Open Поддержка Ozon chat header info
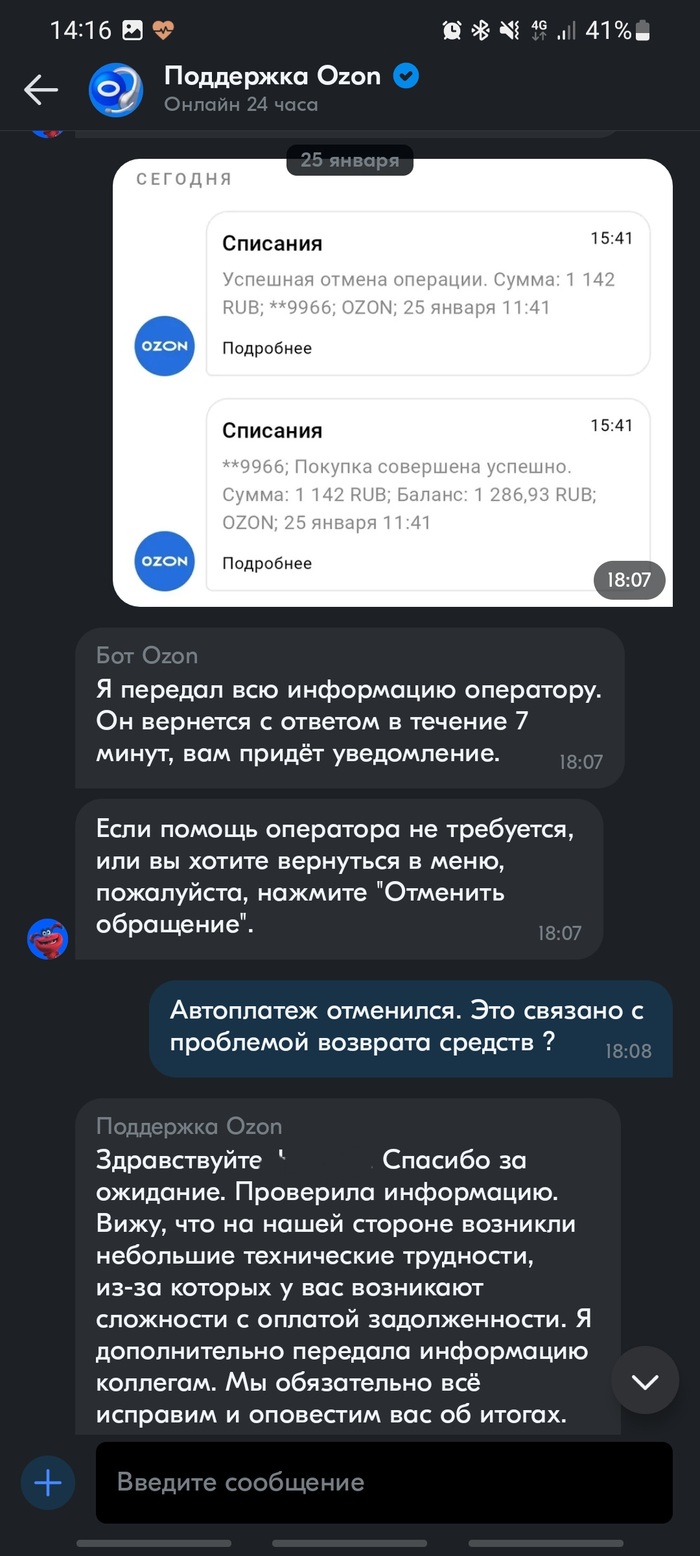Image resolution: width=700 pixels, height=1556 pixels. [x=272, y=88]
